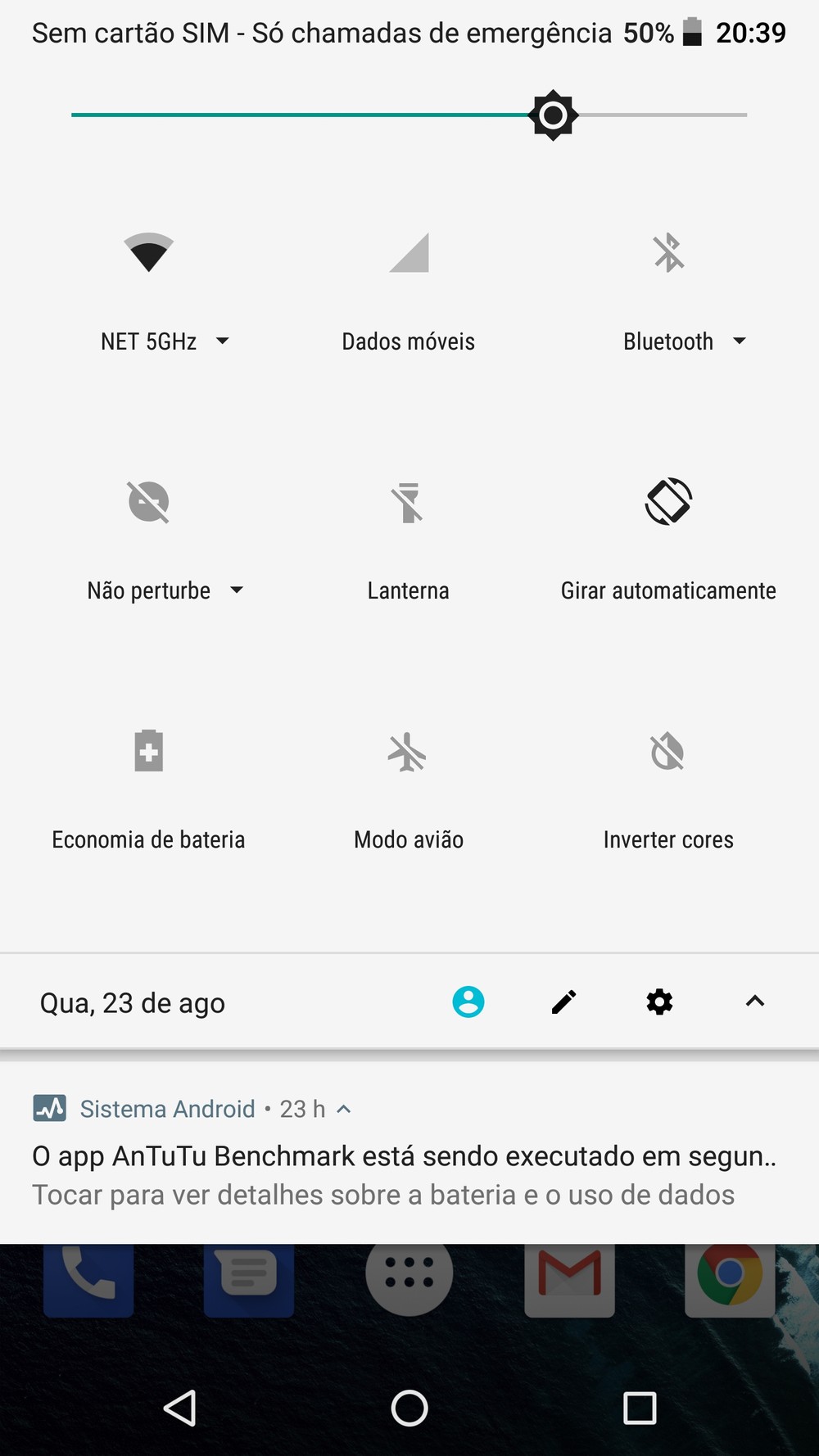Enable Inverter cores

(667, 751)
